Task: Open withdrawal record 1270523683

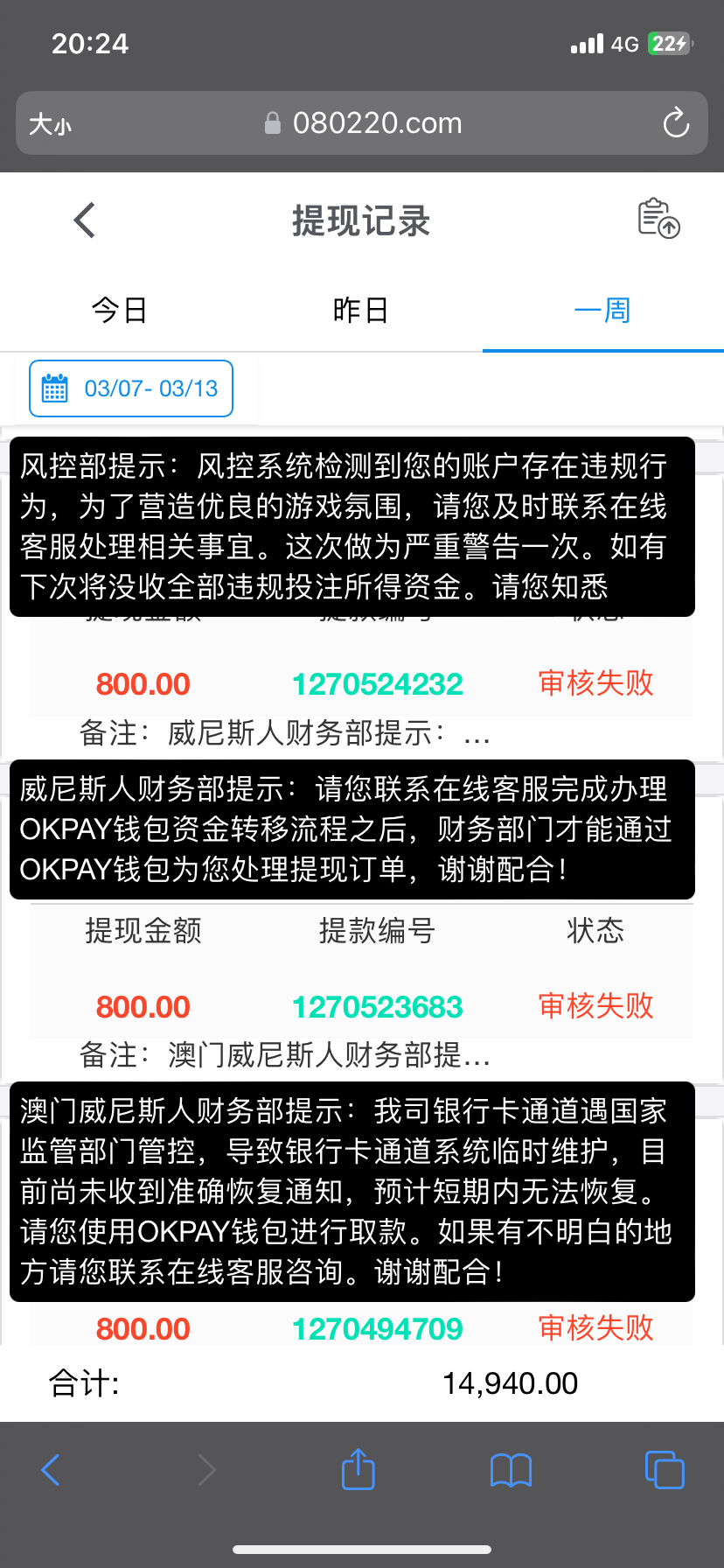Action: click(377, 1007)
